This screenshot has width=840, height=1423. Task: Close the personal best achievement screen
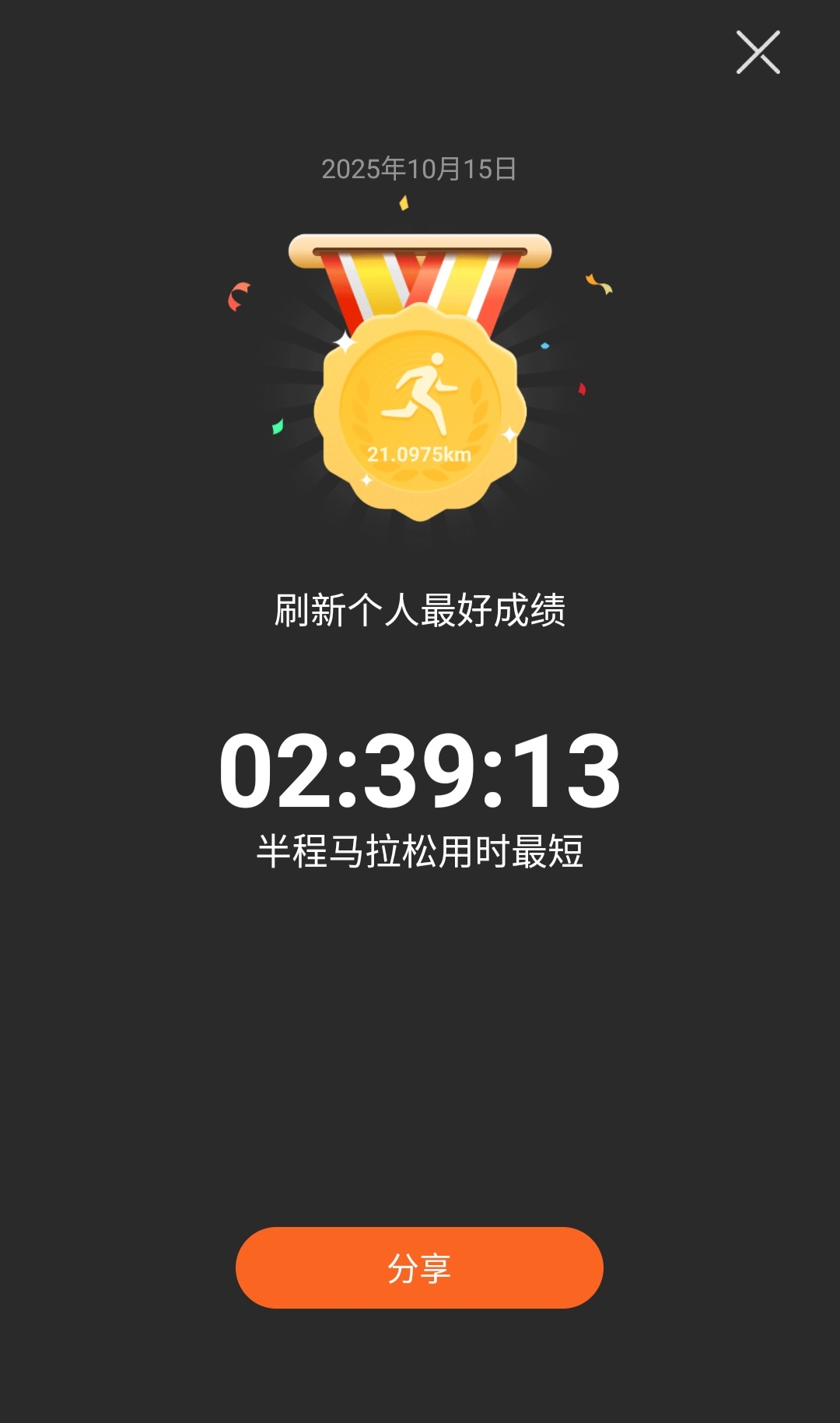pos(758,53)
